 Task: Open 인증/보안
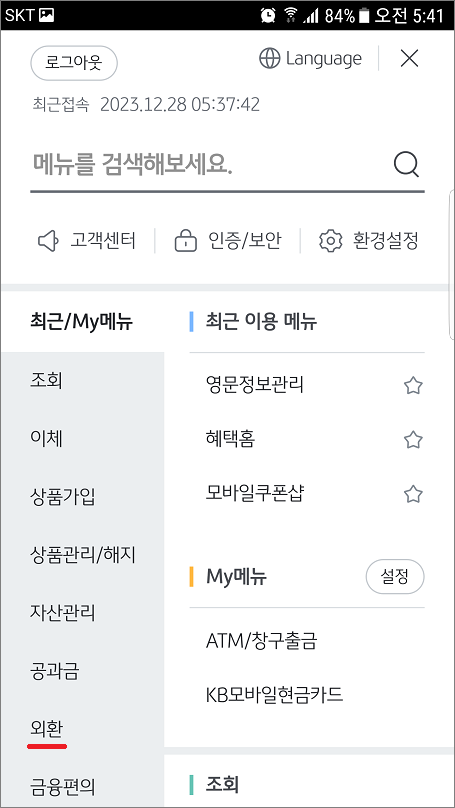(x=228, y=241)
